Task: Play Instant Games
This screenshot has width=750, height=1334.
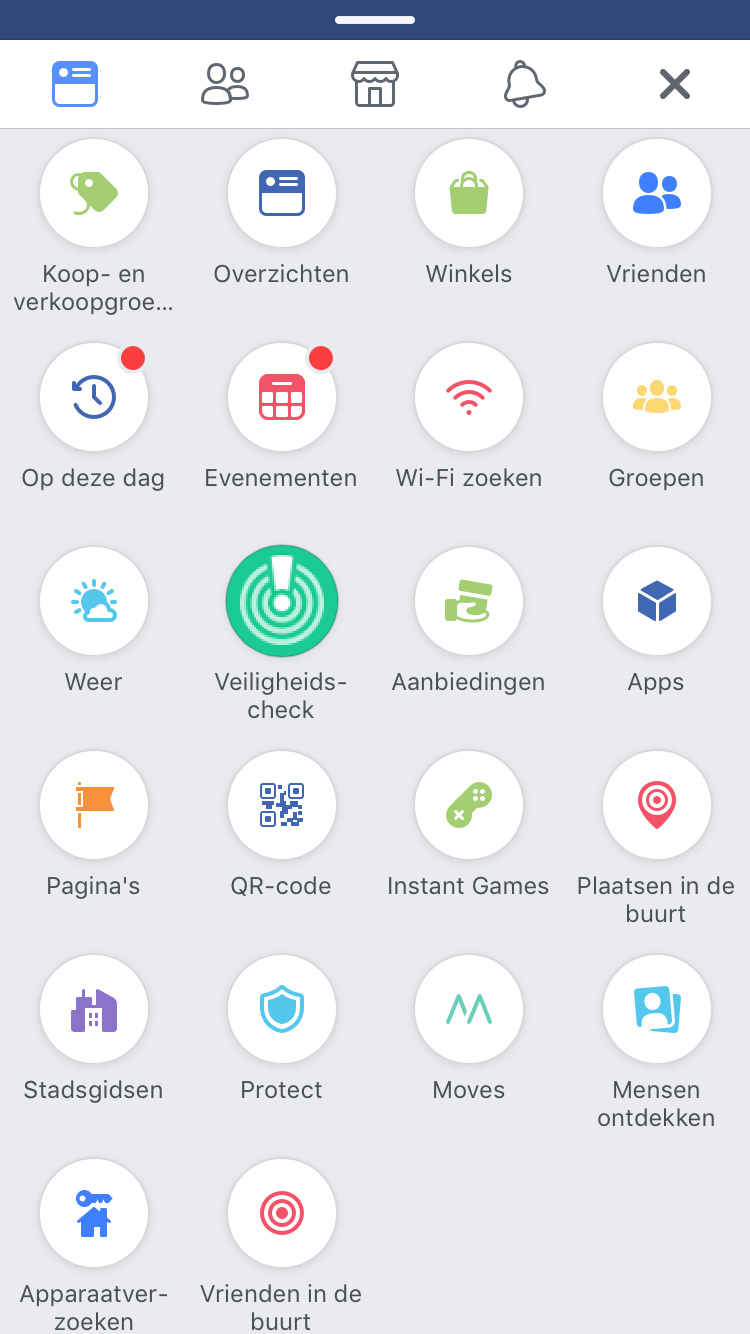Action: 469,806
